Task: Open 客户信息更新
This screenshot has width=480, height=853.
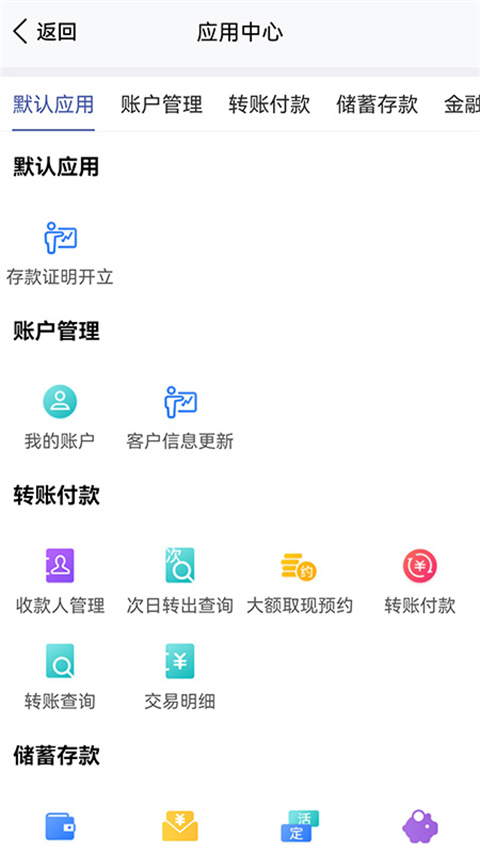Action: (180, 417)
